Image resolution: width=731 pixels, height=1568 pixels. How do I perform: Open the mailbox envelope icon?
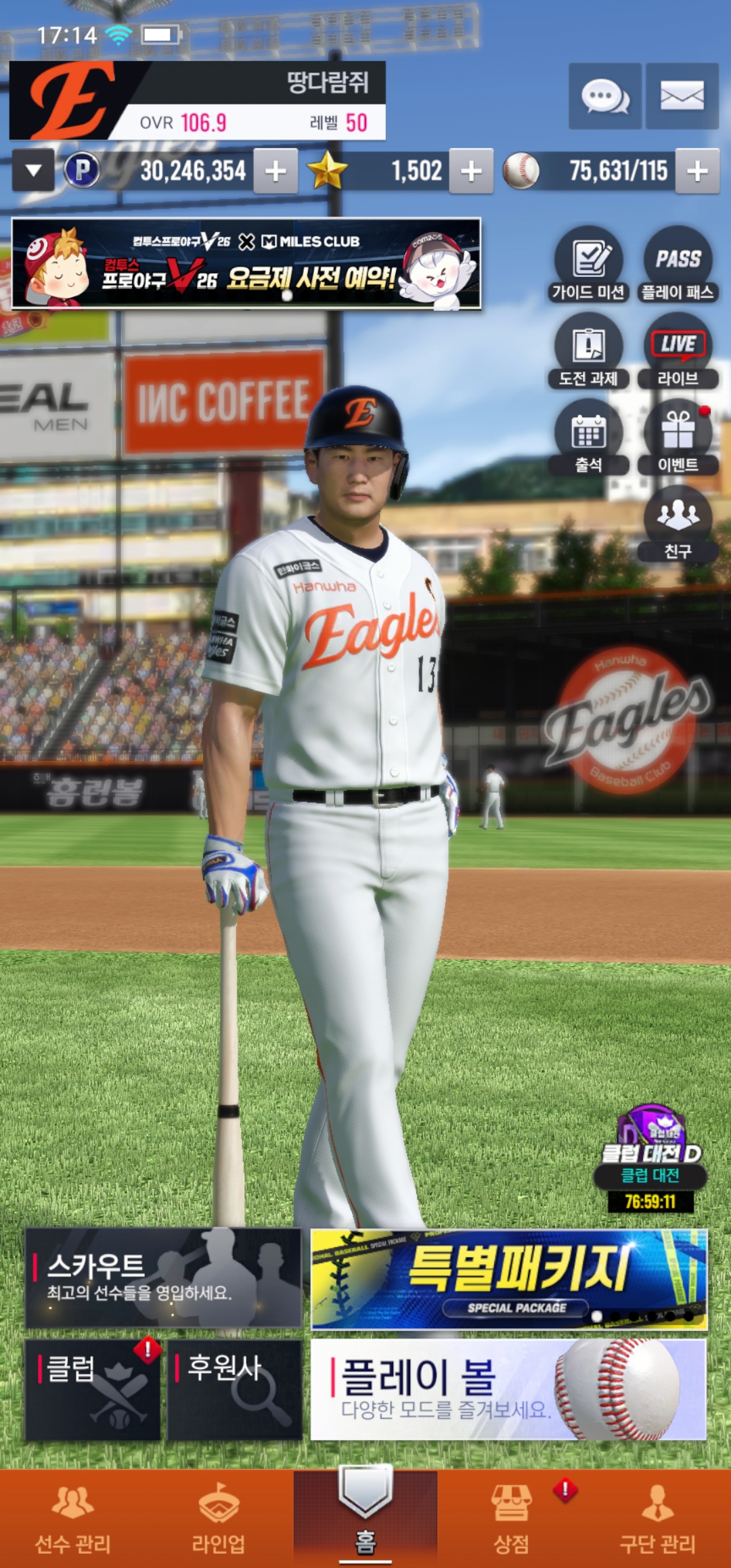pyautogui.click(x=682, y=96)
